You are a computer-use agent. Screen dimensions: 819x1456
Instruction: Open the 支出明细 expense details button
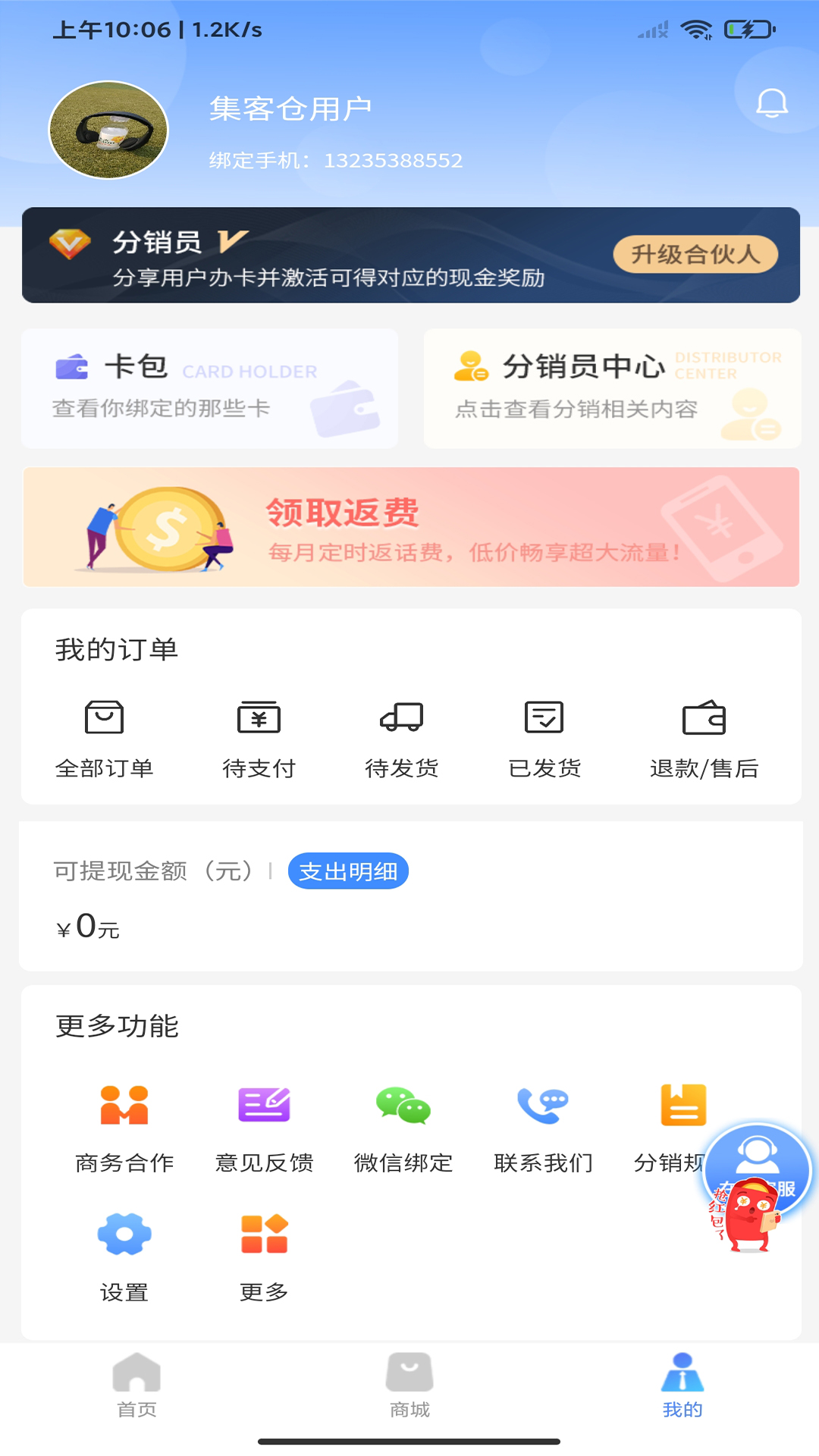click(x=348, y=871)
